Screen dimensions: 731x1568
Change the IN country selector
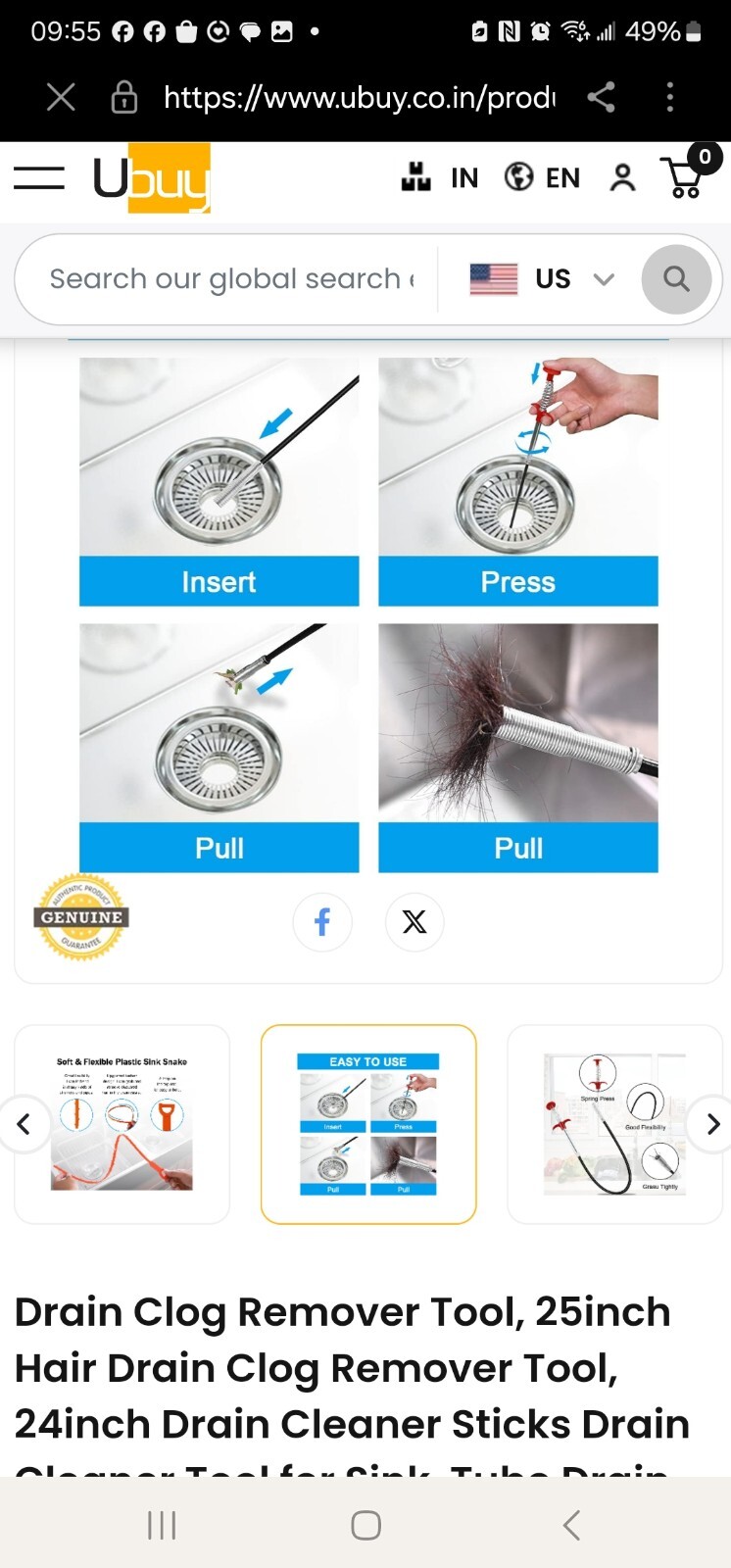pyautogui.click(x=440, y=177)
